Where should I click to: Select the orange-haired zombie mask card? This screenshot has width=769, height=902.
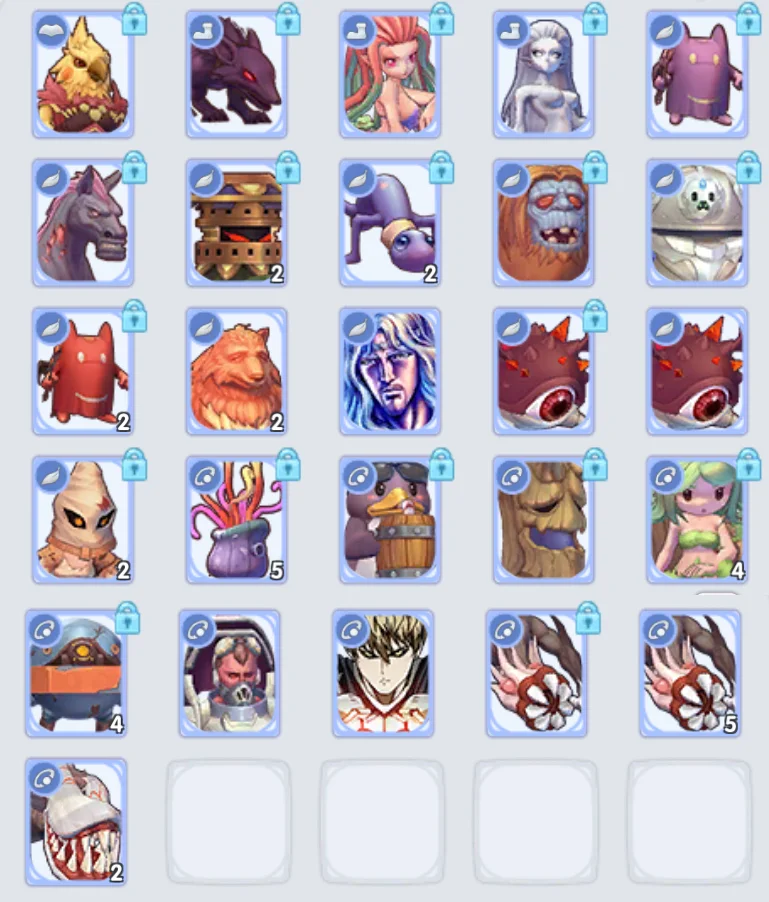tap(543, 223)
